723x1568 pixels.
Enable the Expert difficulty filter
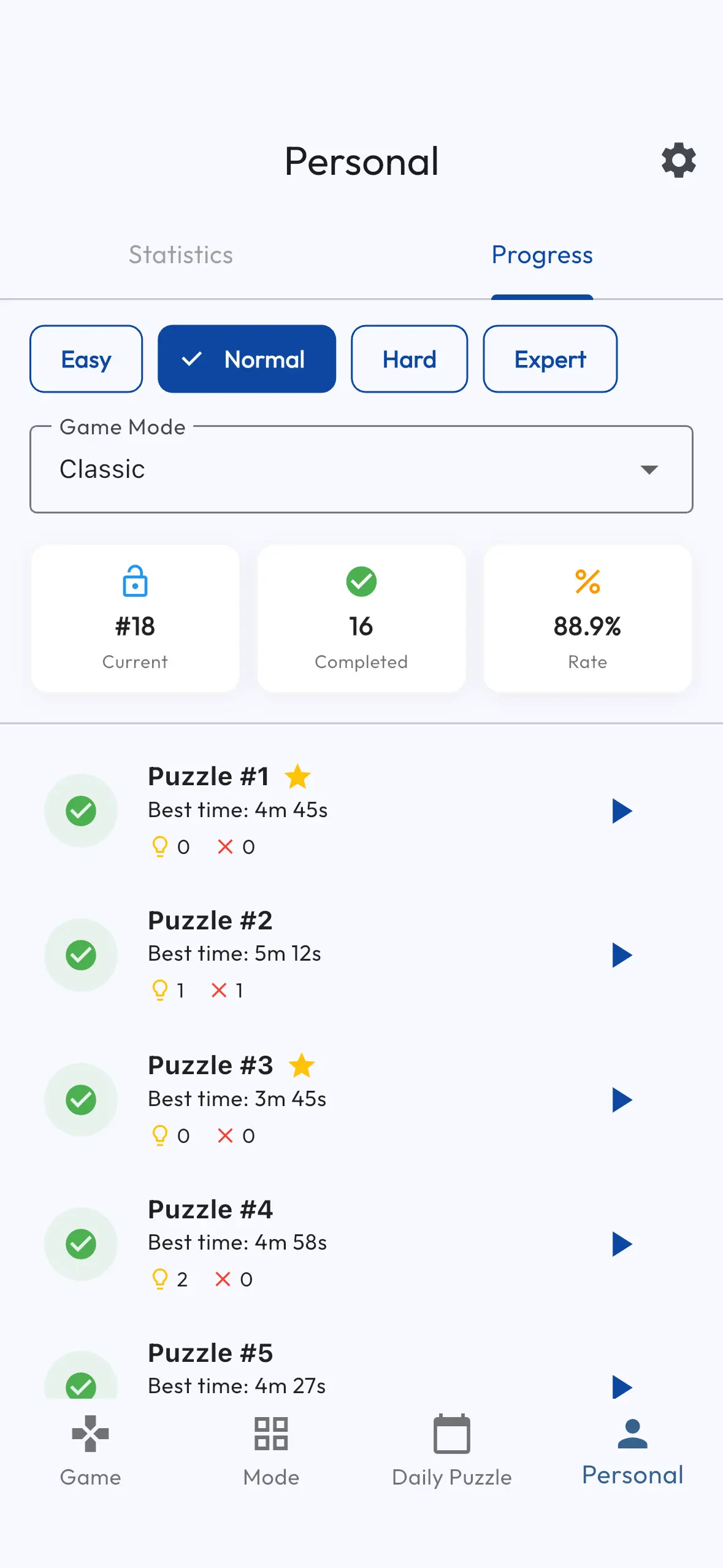(x=549, y=359)
